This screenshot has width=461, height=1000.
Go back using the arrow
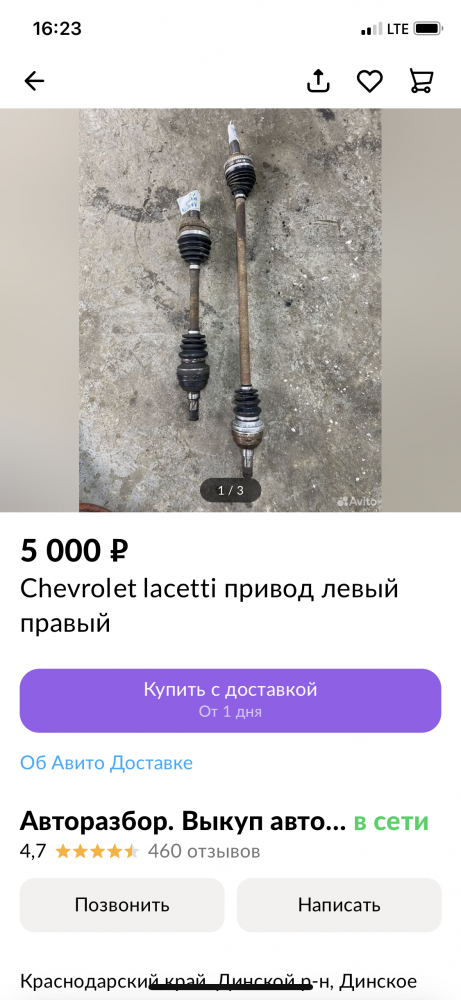coord(34,81)
